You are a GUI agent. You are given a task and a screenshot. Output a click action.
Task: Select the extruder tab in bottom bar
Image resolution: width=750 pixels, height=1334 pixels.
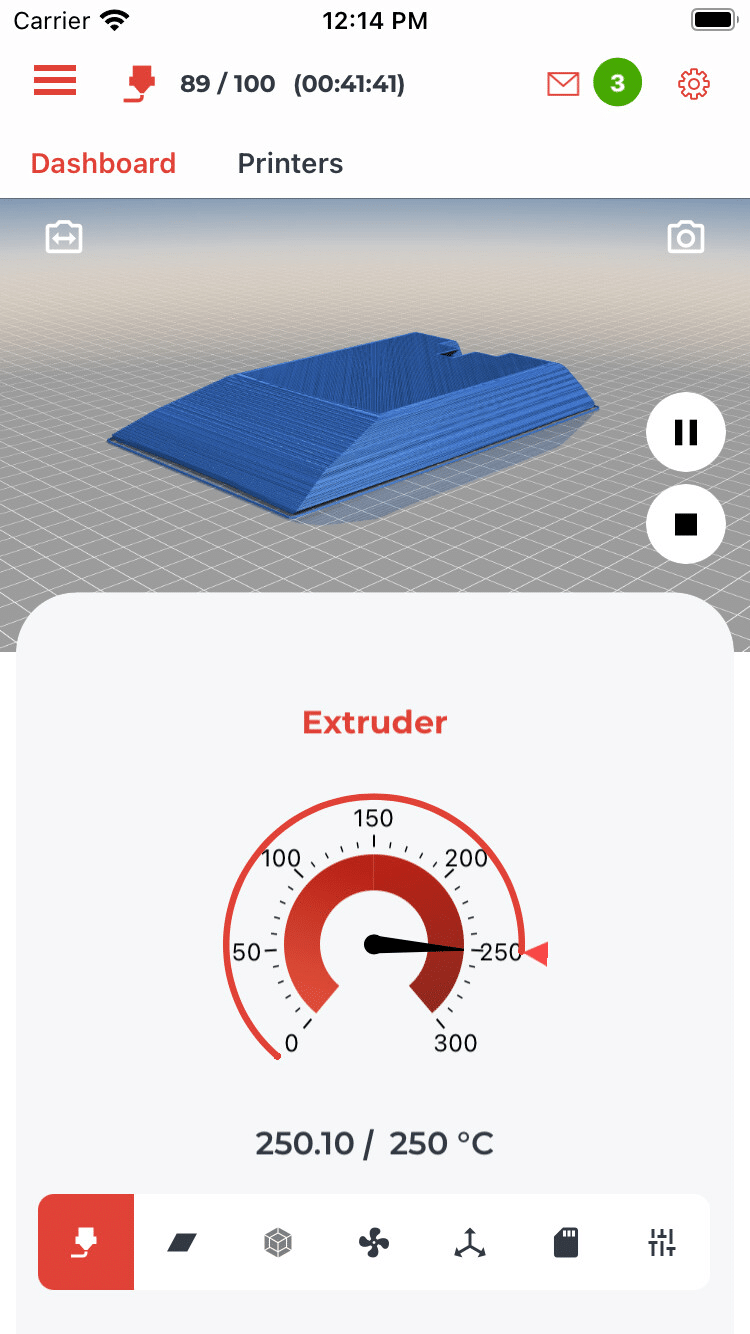pyautogui.click(x=86, y=1242)
